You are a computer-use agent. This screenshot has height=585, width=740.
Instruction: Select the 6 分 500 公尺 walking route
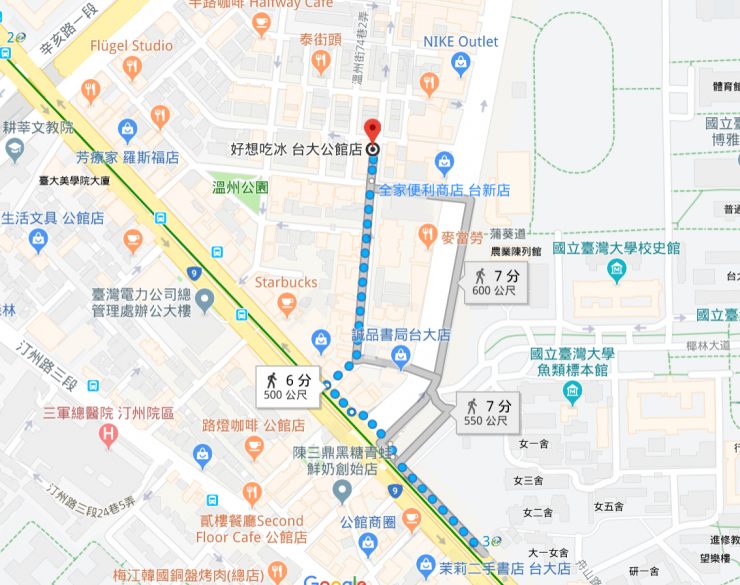(287, 386)
